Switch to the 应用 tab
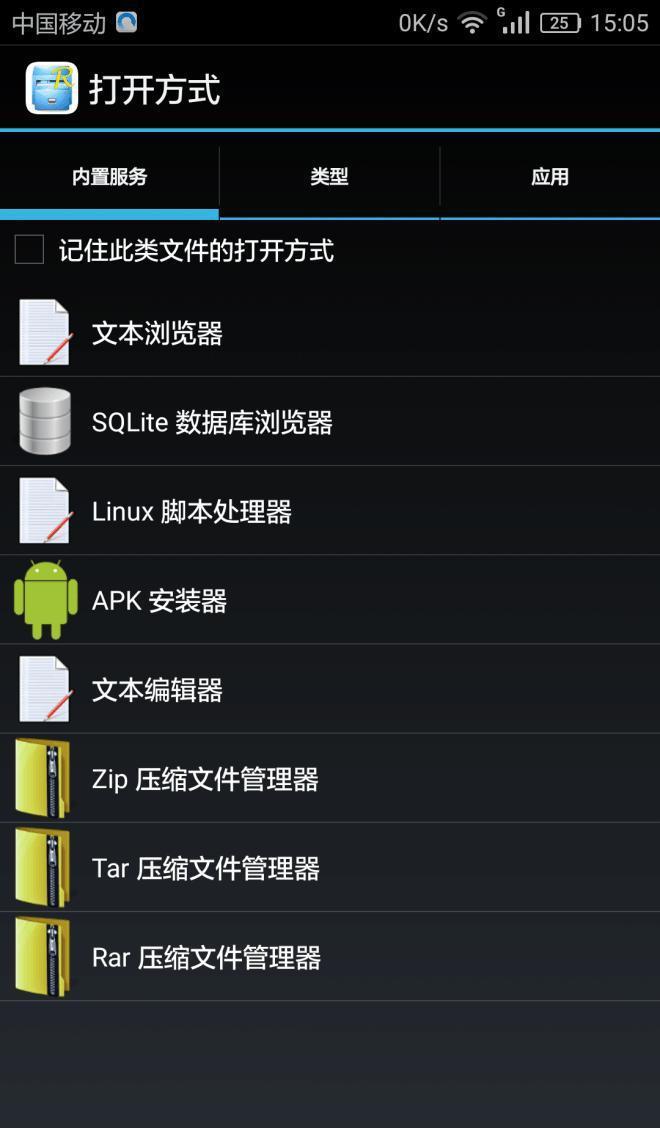660x1128 pixels. 549,178
